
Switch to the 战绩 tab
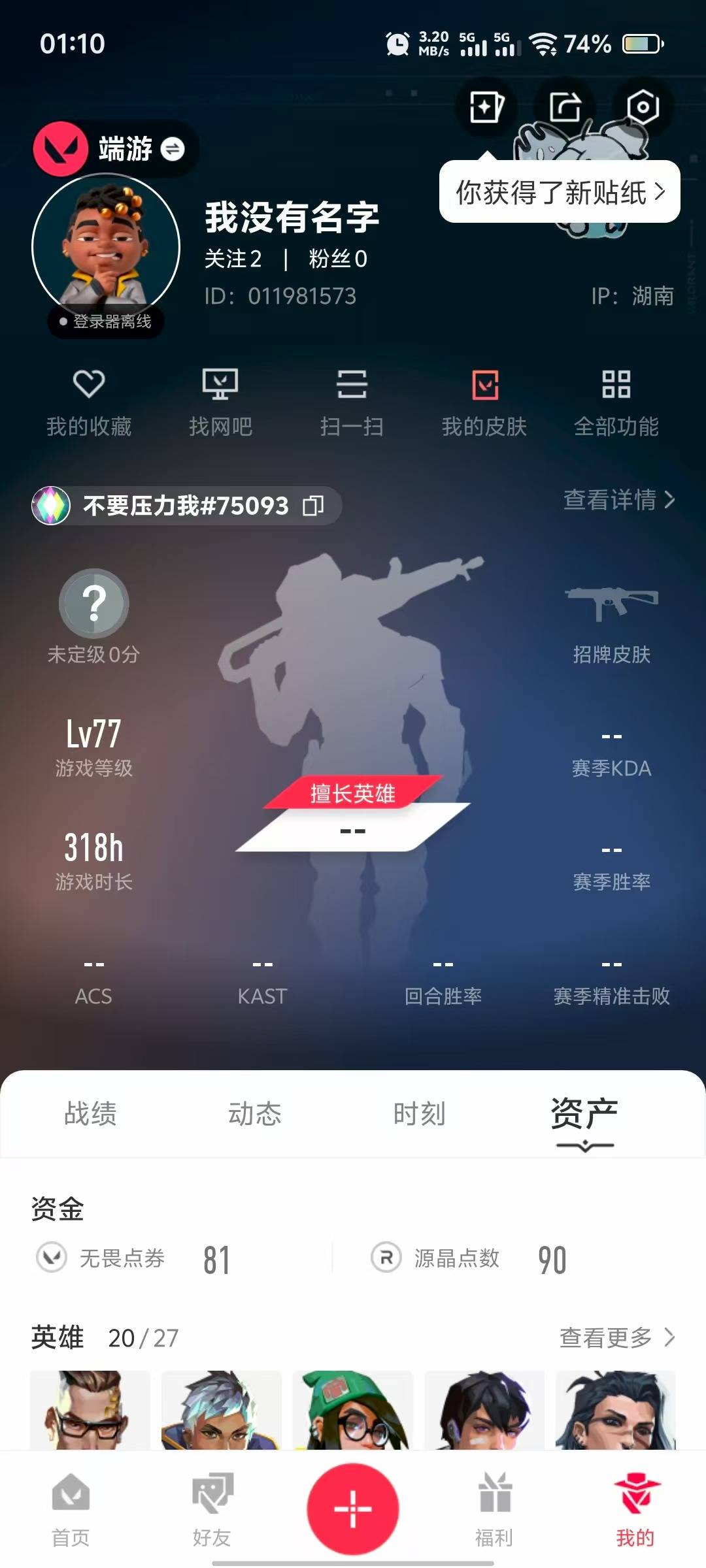tap(90, 1114)
